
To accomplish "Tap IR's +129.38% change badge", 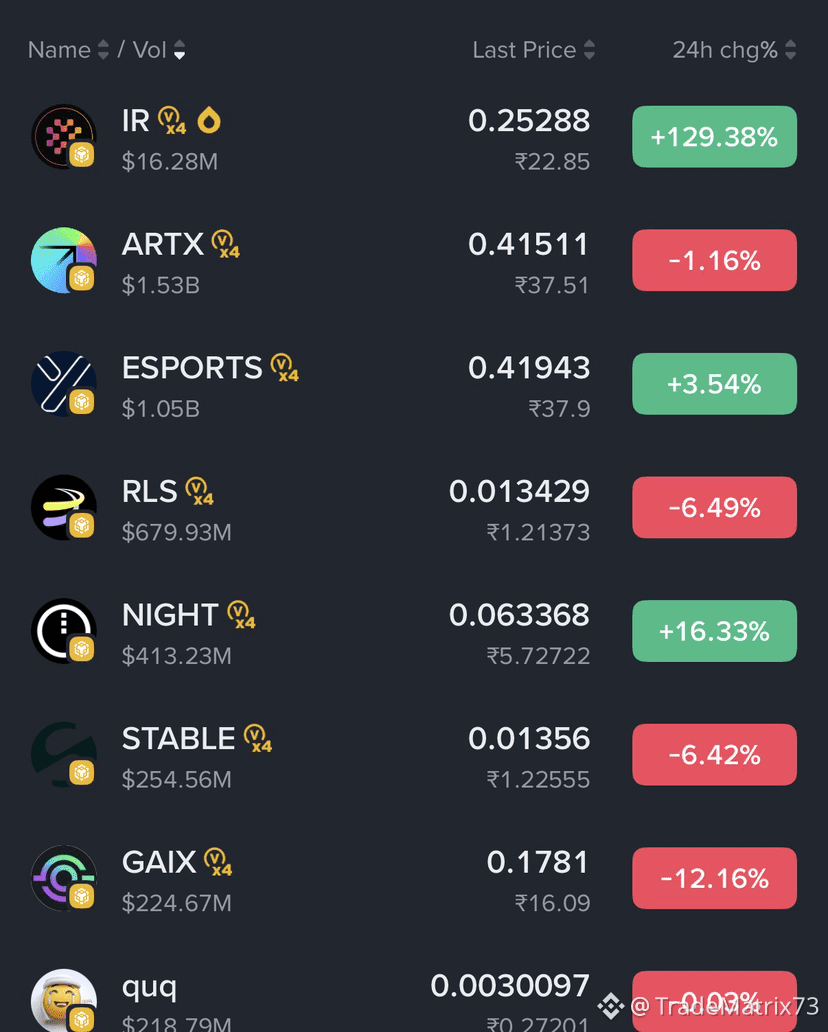I will pyautogui.click(x=714, y=137).
